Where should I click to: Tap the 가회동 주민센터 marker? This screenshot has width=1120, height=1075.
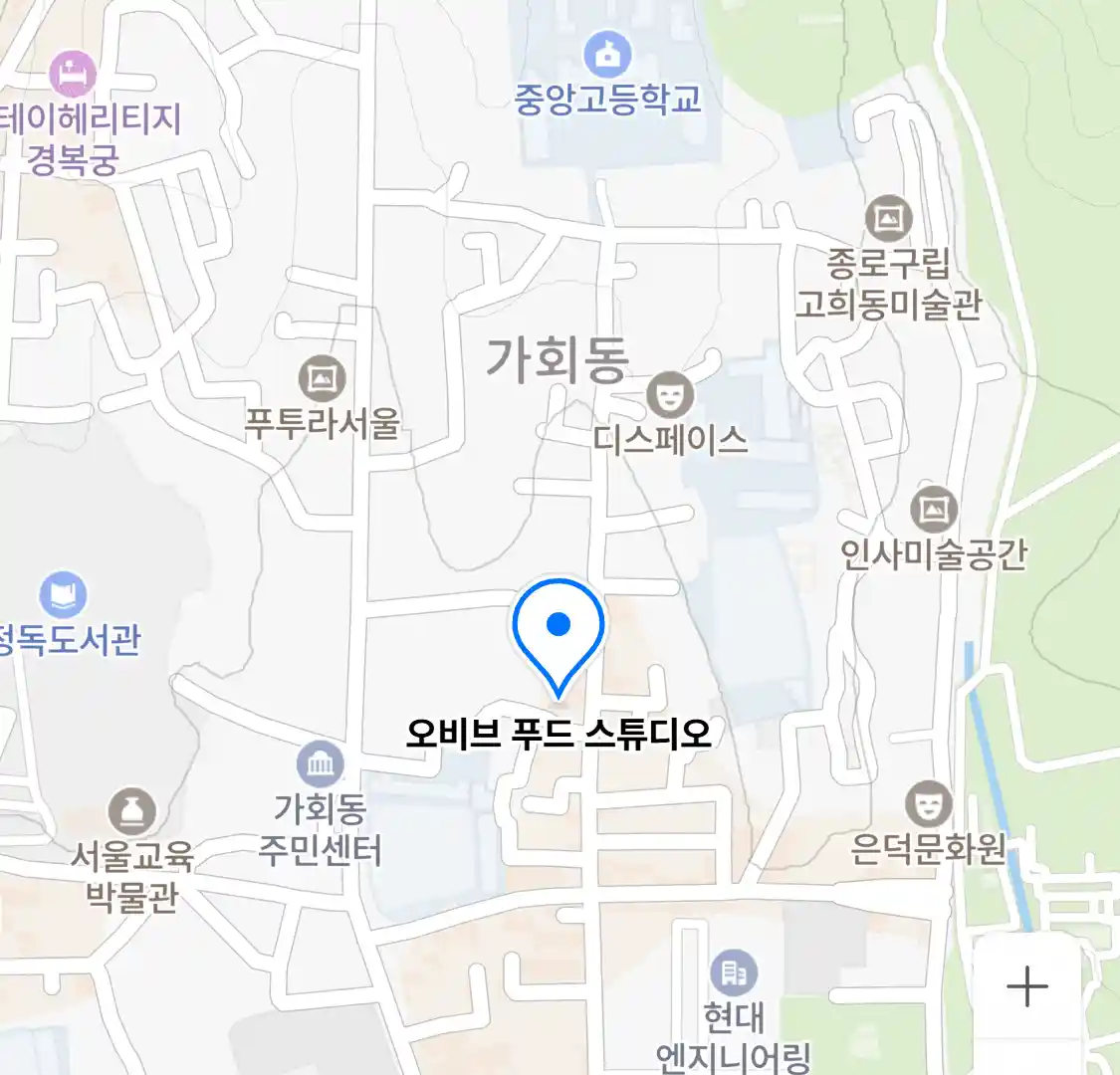tap(321, 765)
